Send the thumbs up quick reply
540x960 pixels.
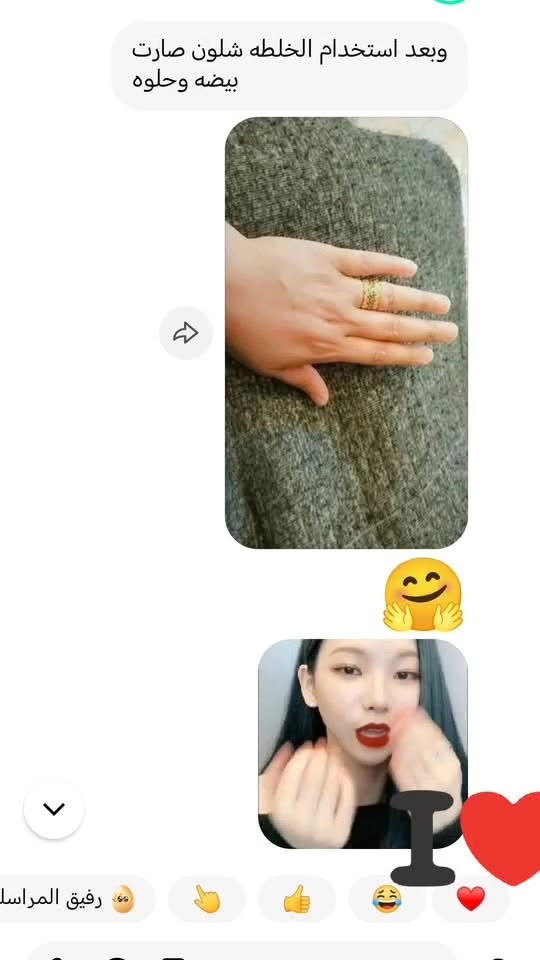coord(297,898)
